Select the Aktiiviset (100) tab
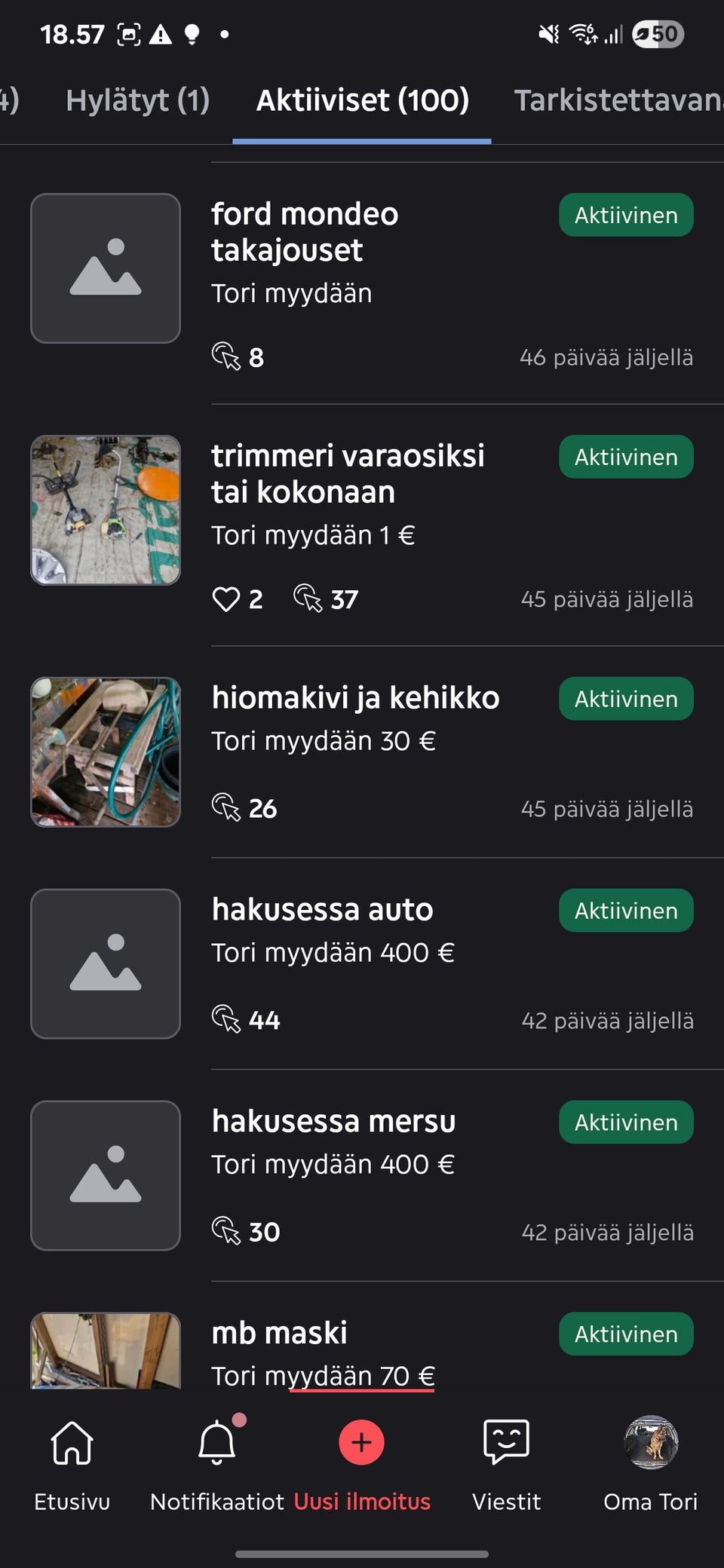724x1568 pixels. [x=362, y=100]
